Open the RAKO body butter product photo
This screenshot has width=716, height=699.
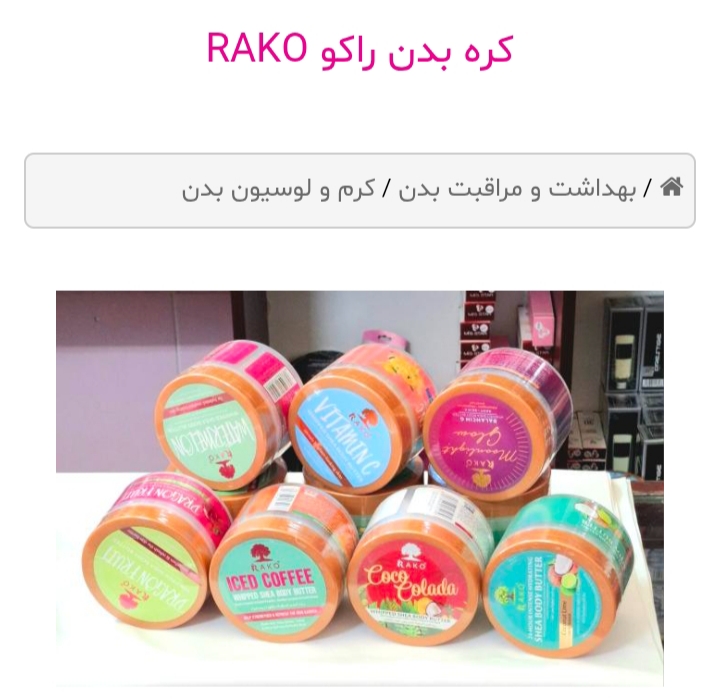click(359, 488)
